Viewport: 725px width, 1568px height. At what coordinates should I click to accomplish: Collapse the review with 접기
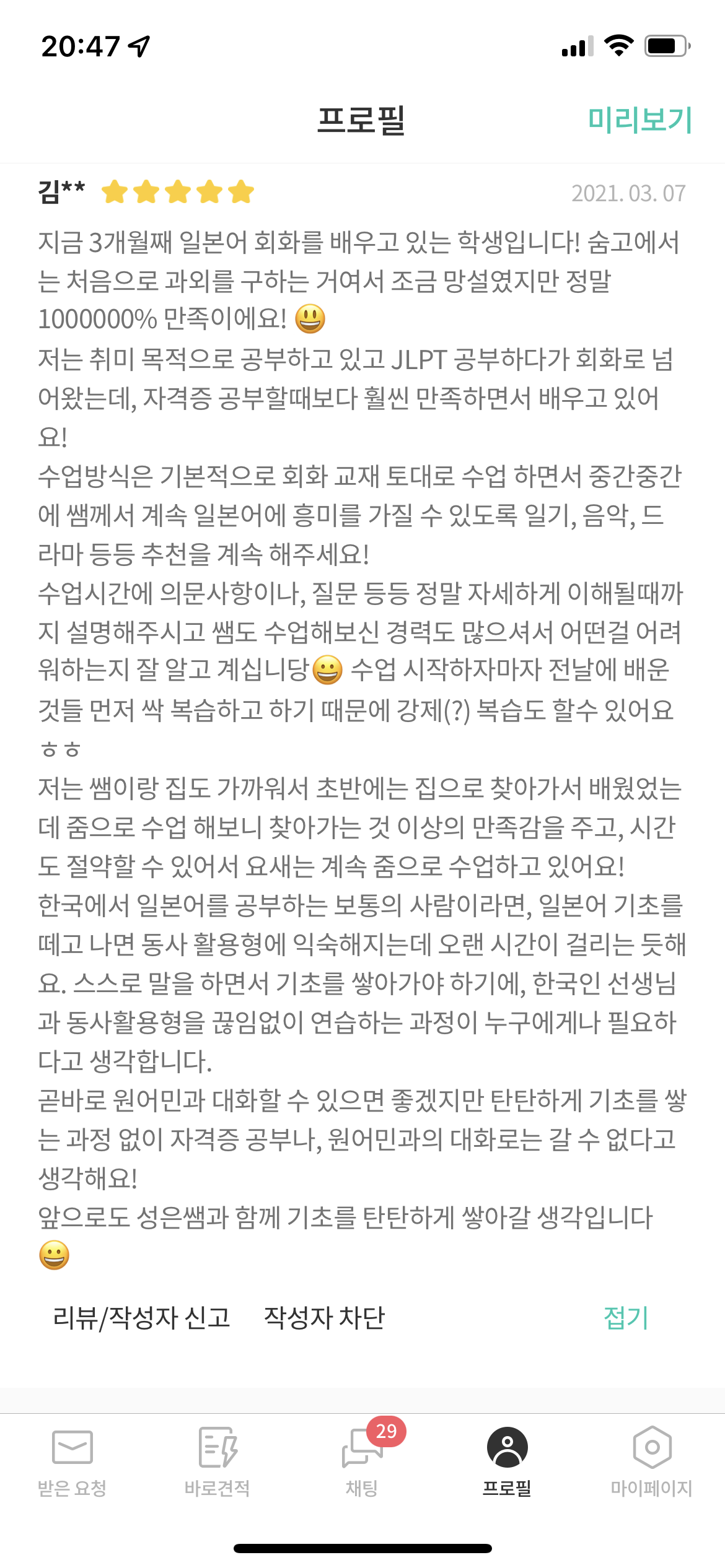626,1317
